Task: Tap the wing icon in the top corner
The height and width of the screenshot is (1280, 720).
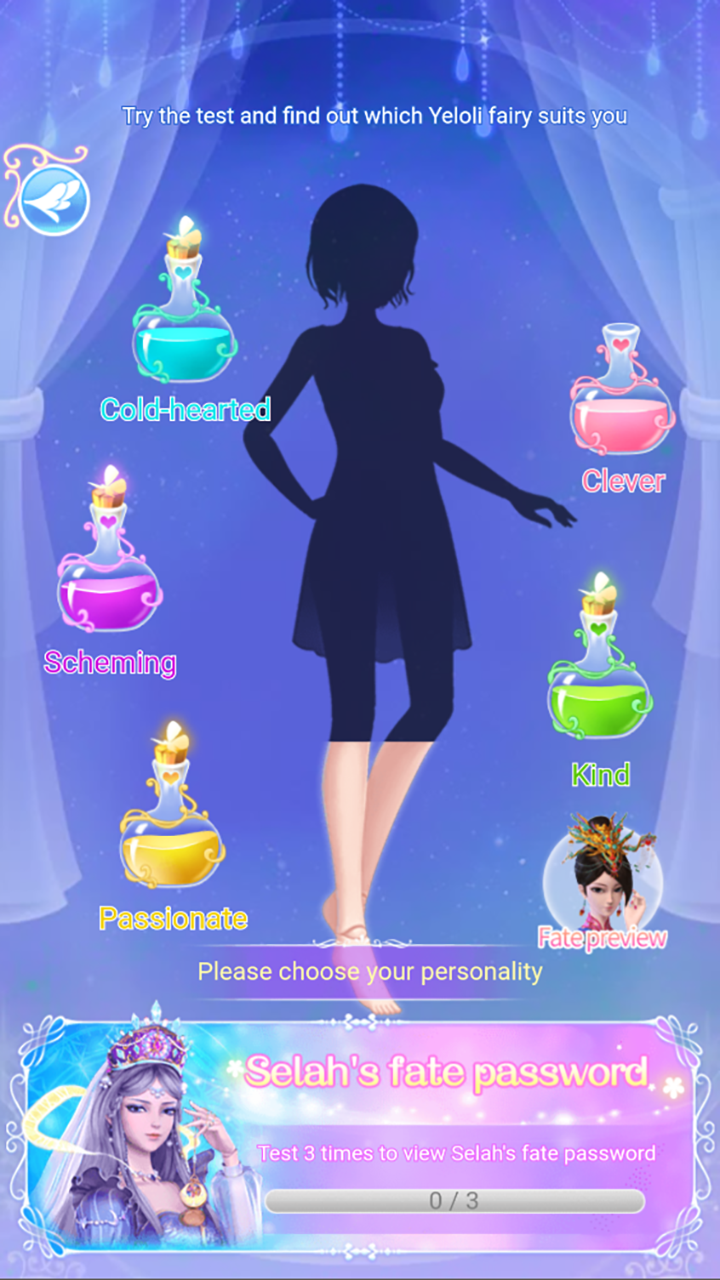Action: coord(53,200)
